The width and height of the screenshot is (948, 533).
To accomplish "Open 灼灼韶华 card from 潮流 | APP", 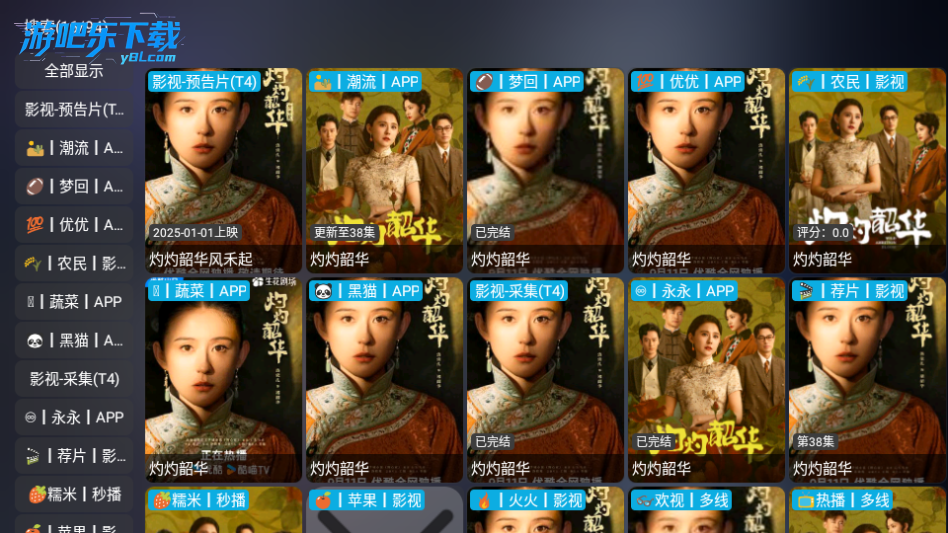I will [x=385, y=170].
